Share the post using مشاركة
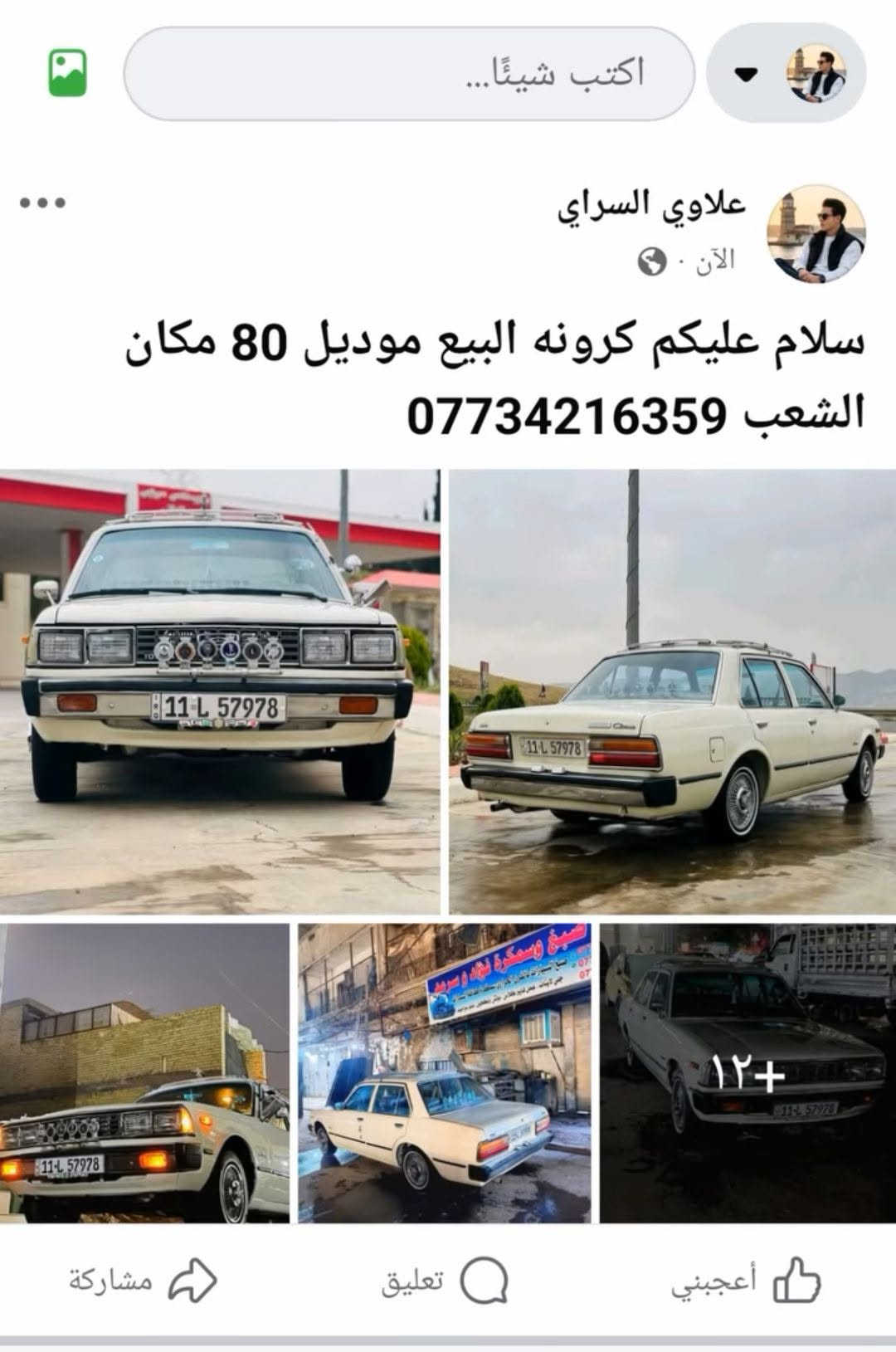The image size is (896, 1352). [x=143, y=1281]
